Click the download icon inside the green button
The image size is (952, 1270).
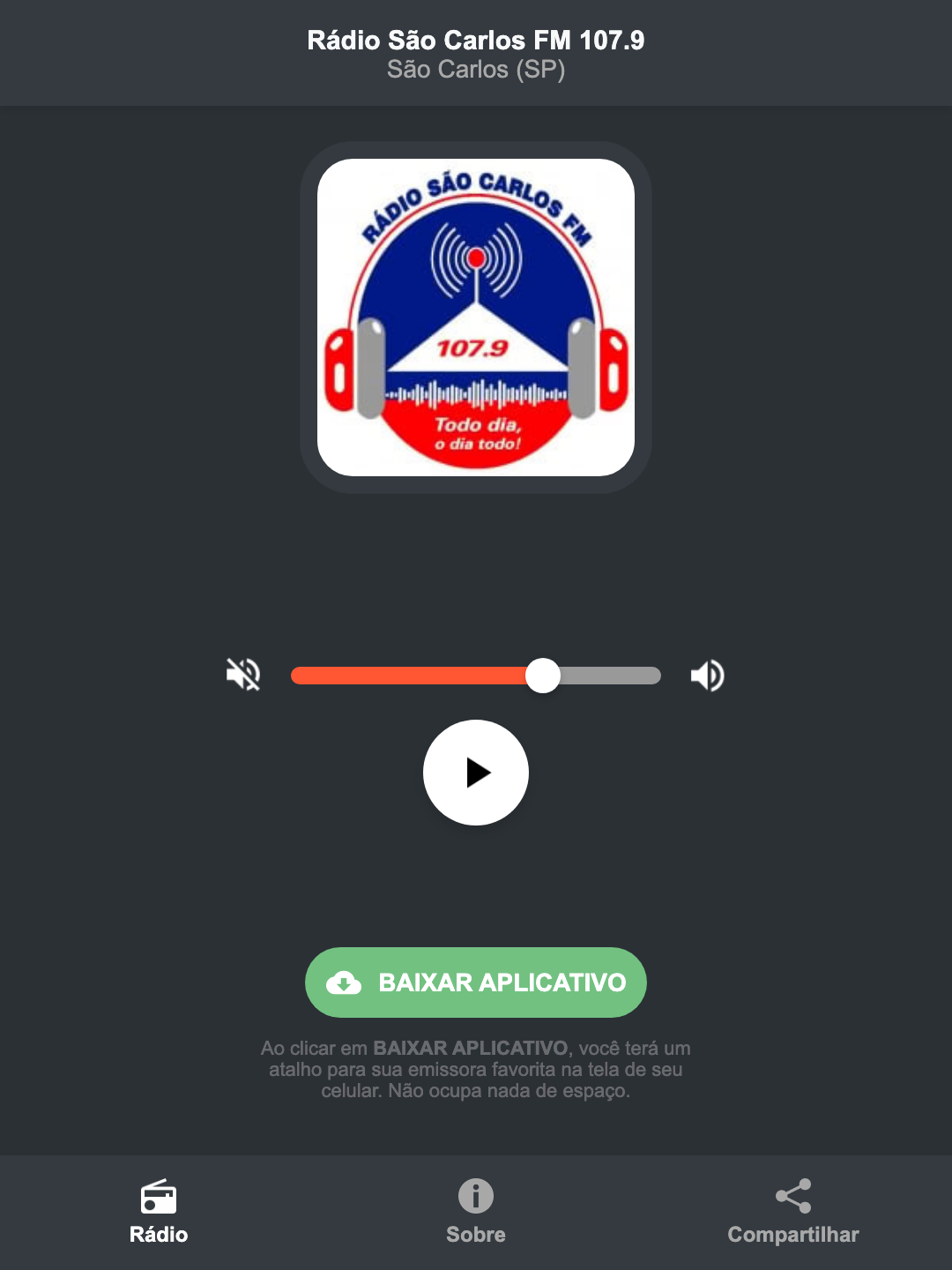tap(346, 982)
